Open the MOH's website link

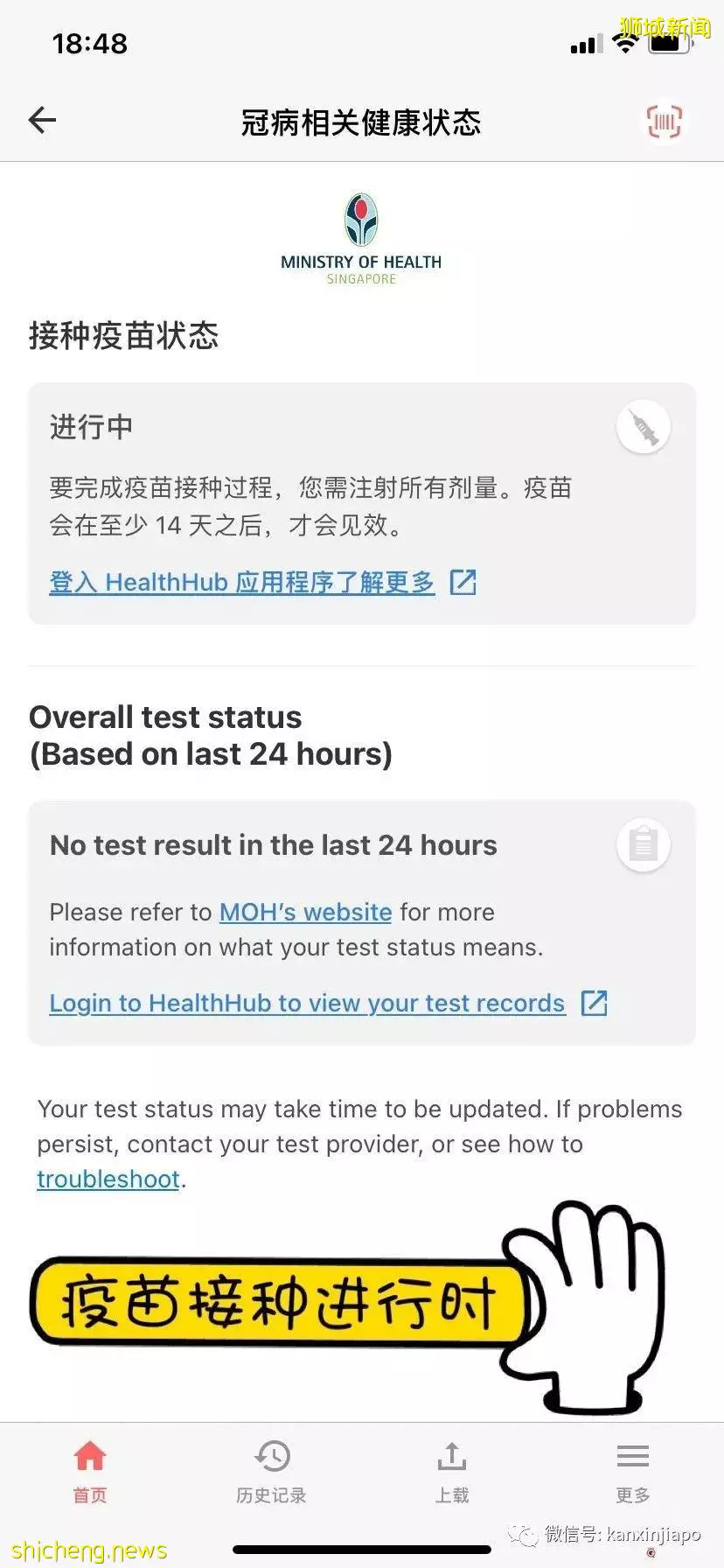(x=305, y=912)
